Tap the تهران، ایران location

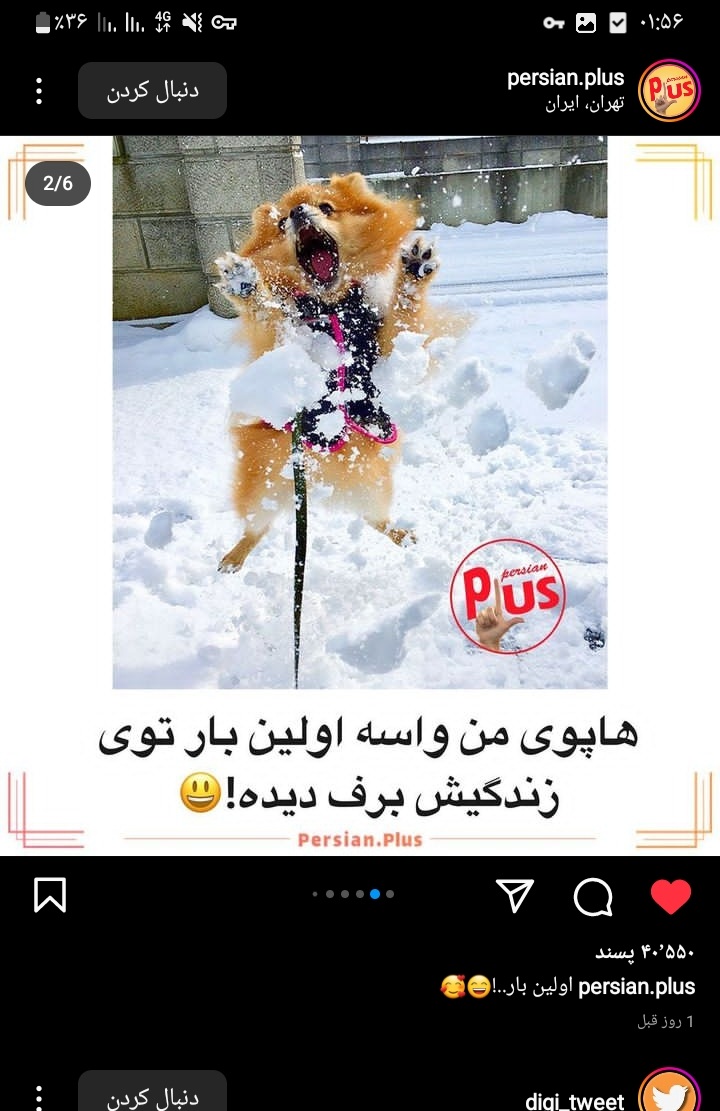click(584, 104)
